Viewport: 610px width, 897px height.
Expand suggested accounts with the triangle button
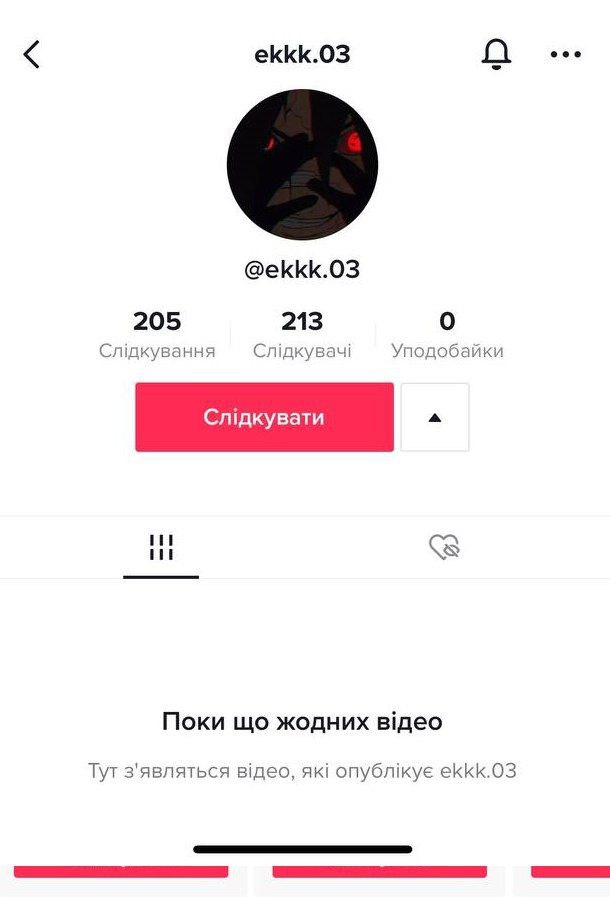(435, 417)
